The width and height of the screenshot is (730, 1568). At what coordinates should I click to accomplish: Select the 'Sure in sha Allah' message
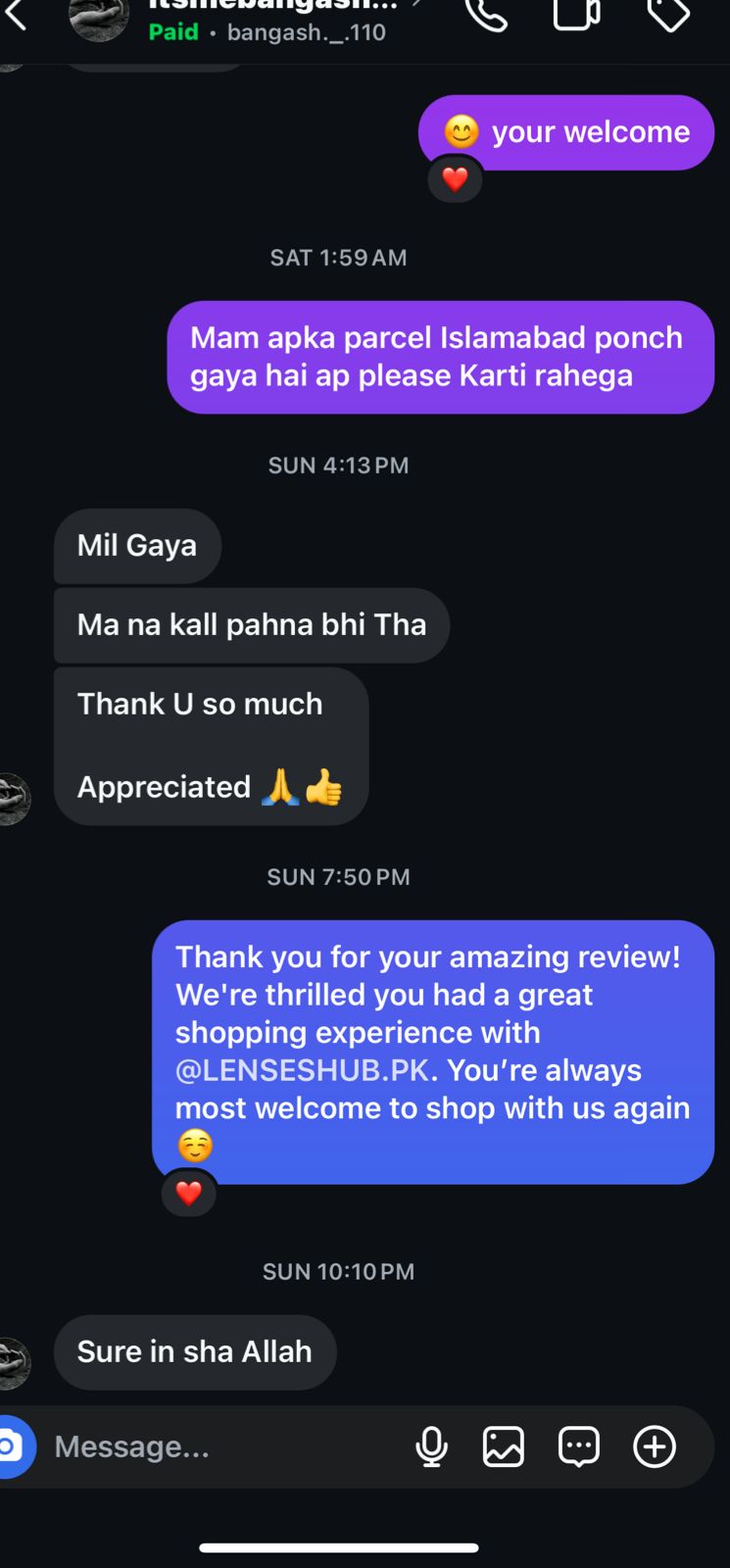(x=194, y=1351)
